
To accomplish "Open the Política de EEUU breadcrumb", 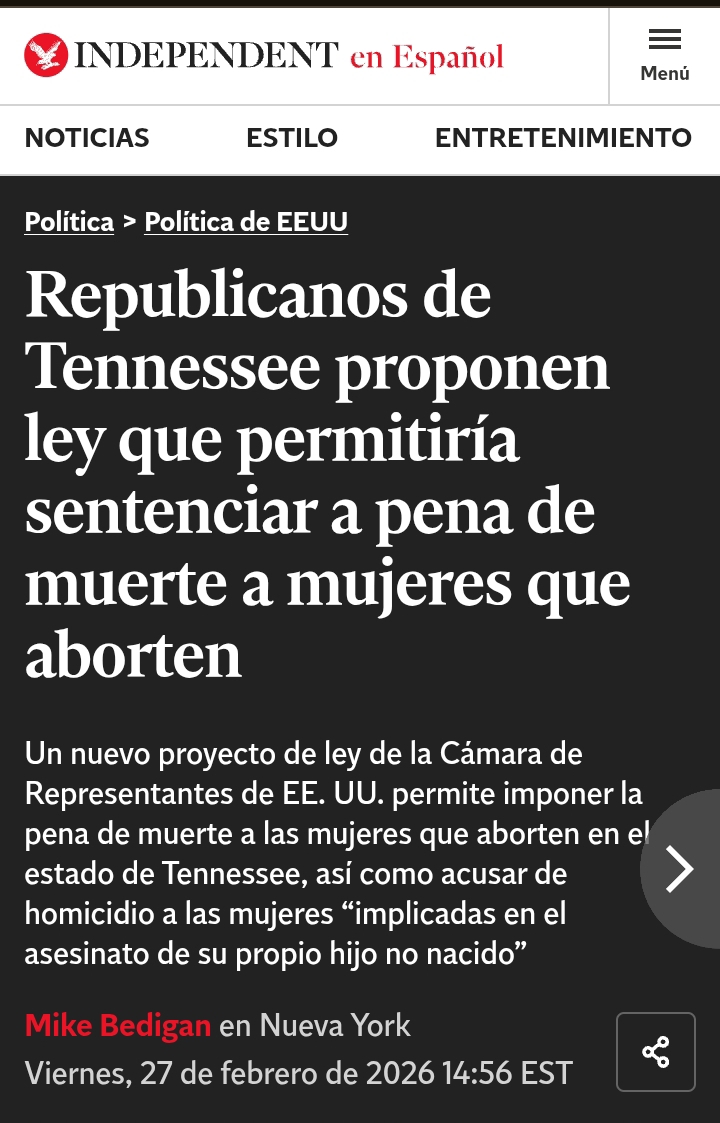I will [246, 221].
